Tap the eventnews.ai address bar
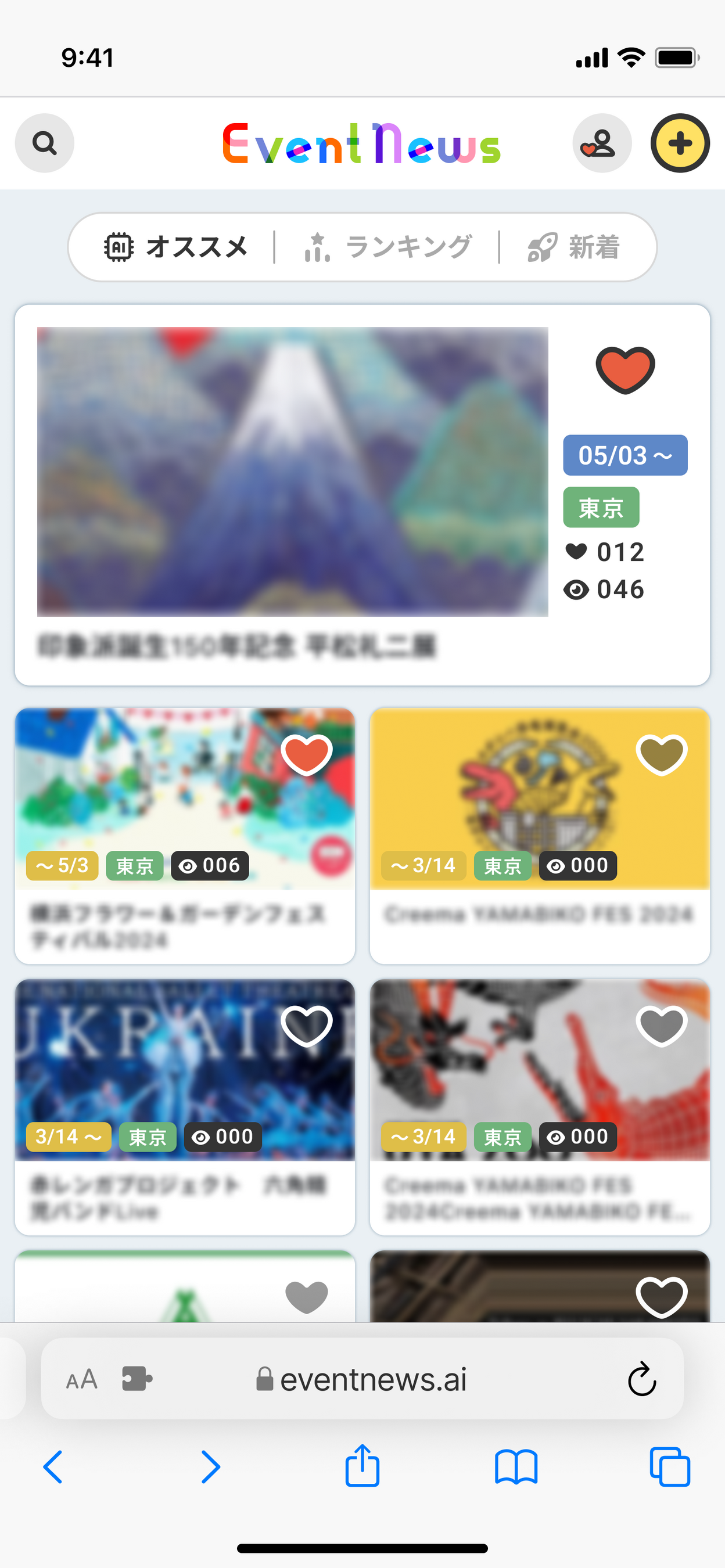Screen dimensions: 725x1568 [x=372, y=1379]
